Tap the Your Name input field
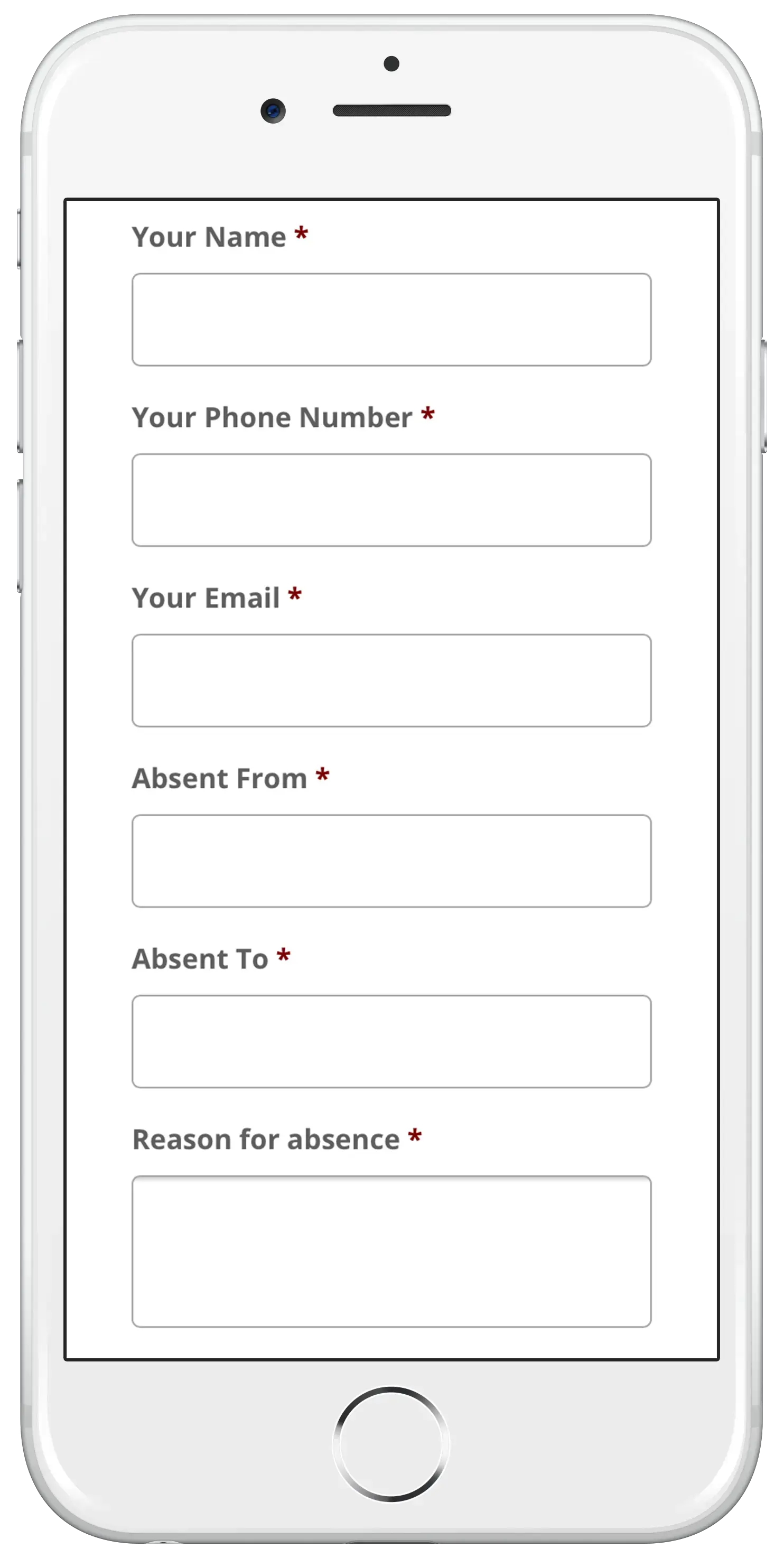The width and height of the screenshot is (784, 1558). pyautogui.click(x=391, y=319)
